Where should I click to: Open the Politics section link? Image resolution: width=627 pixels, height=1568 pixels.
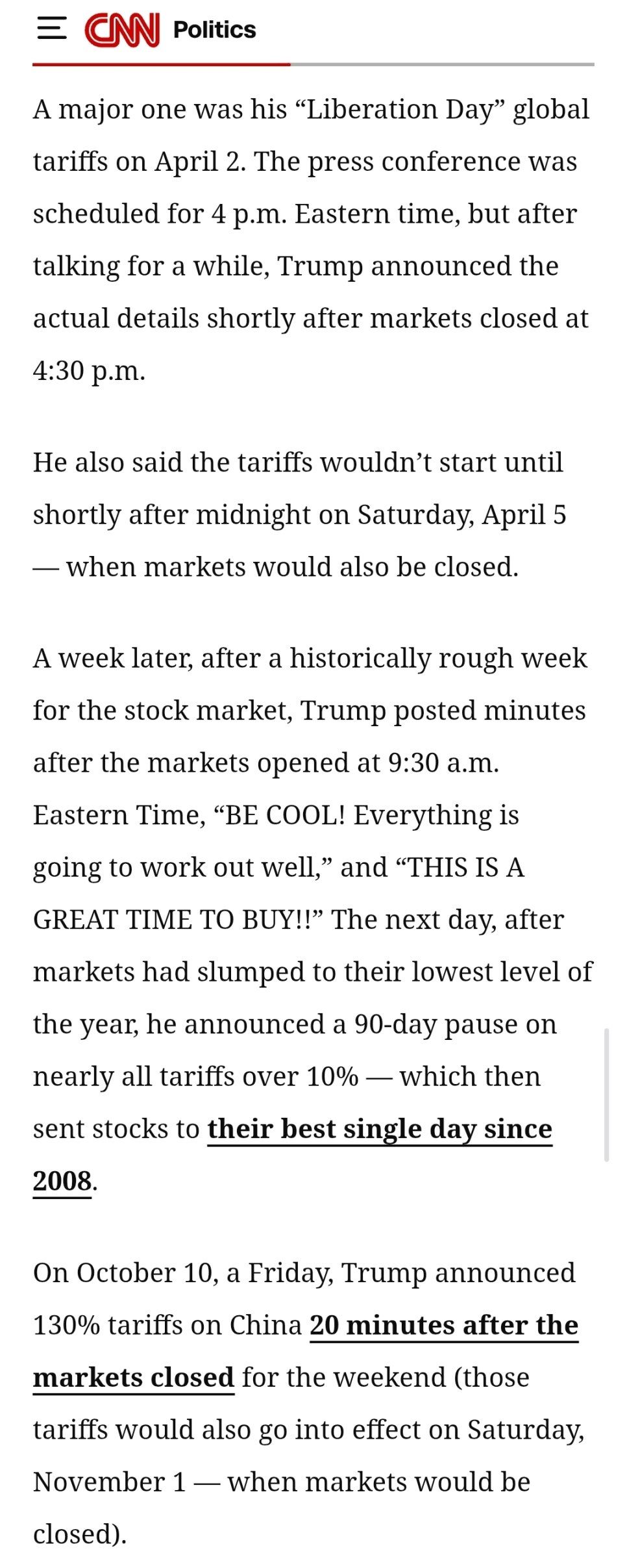(x=214, y=30)
